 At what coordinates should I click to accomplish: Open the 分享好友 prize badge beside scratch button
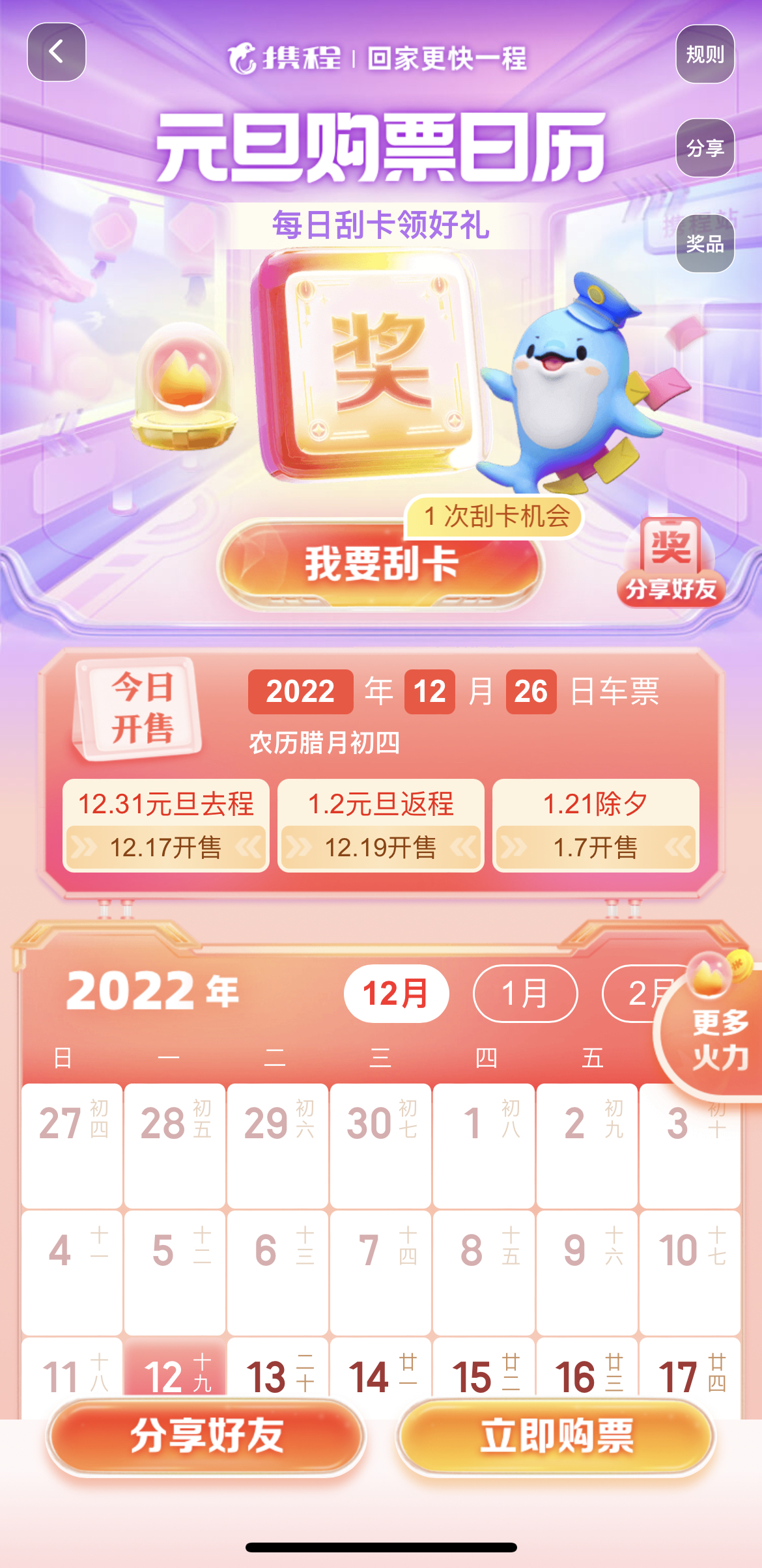pyautogui.click(x=671, y=564)
